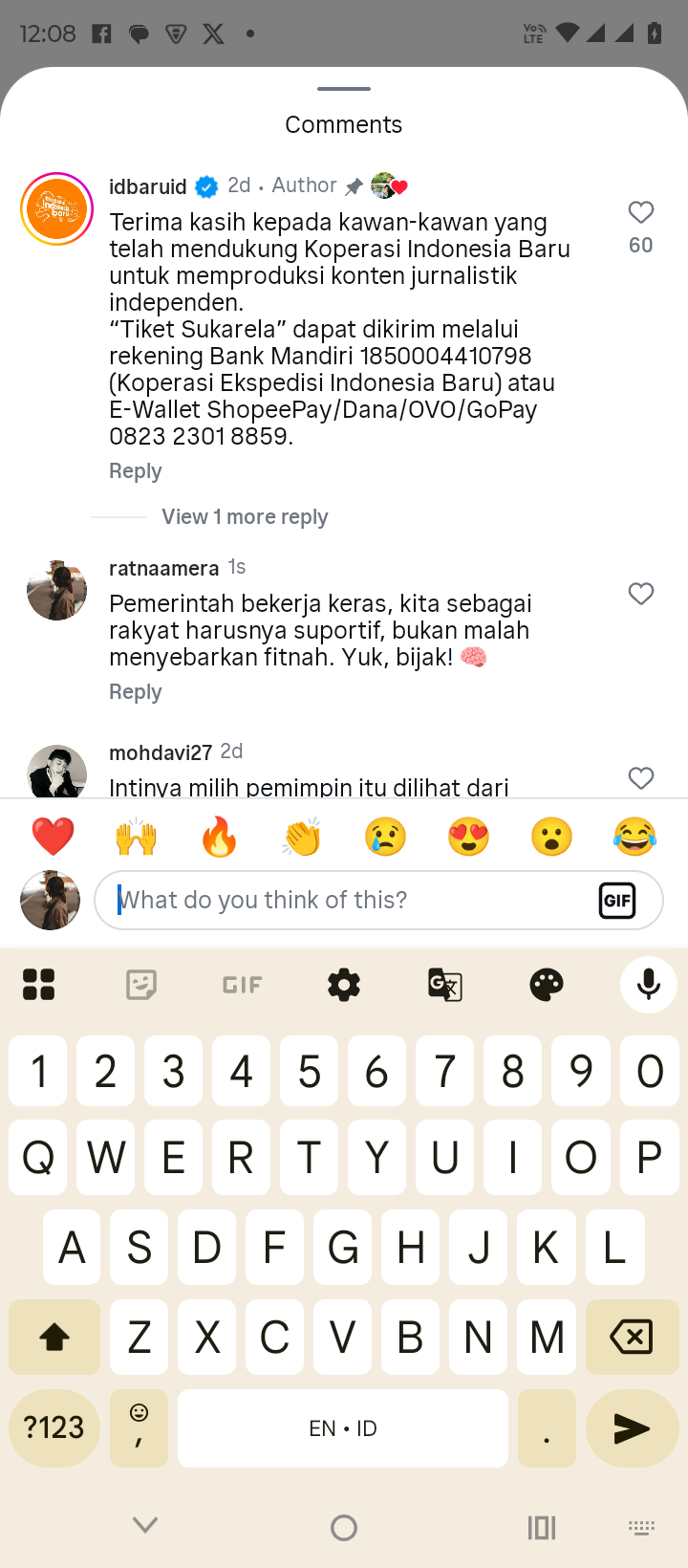Open the keyboard translate tool
Screen dimensions: 688x1568
[x=444, y=984]
